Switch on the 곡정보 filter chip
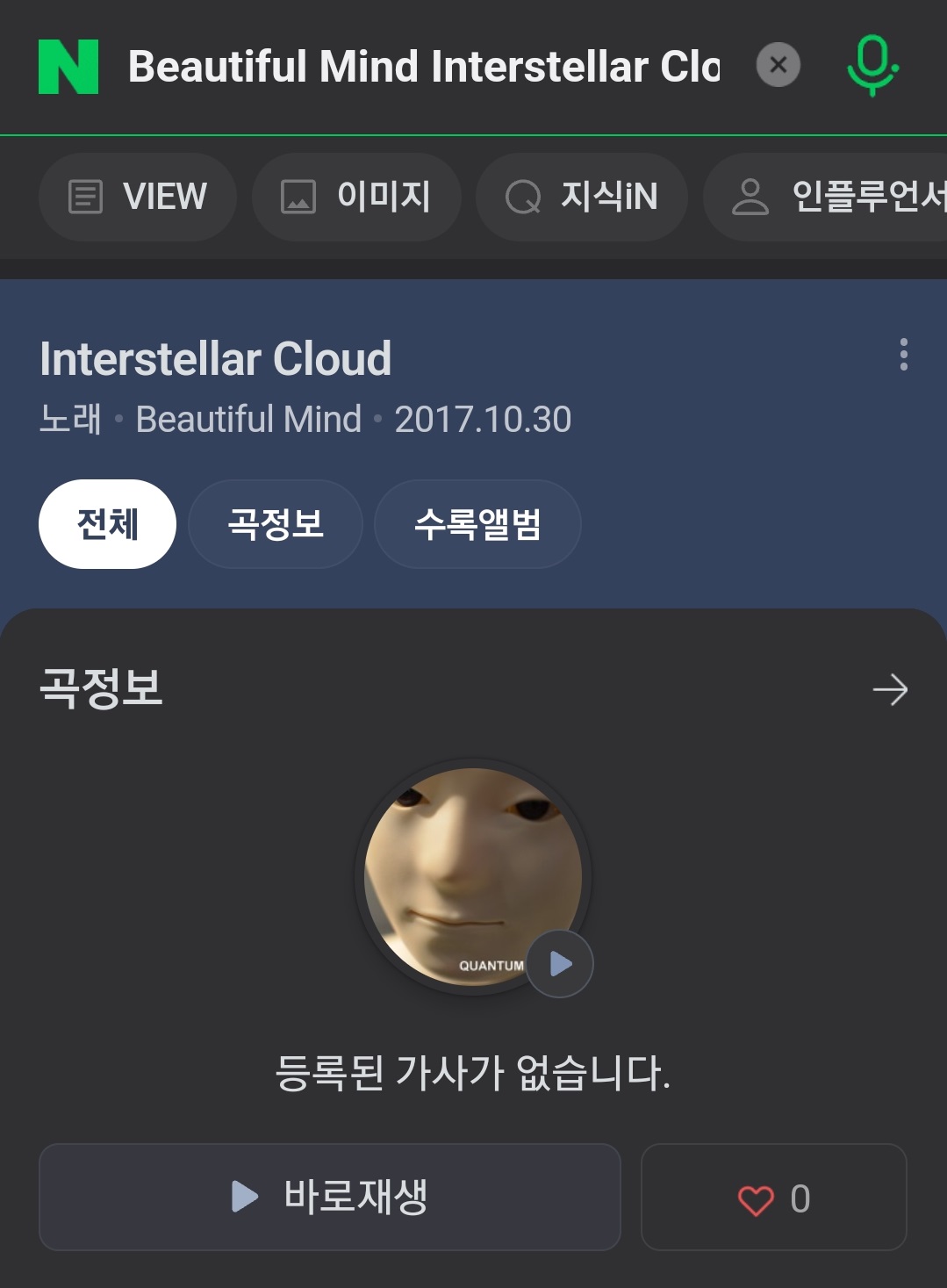 coord(275,524)
